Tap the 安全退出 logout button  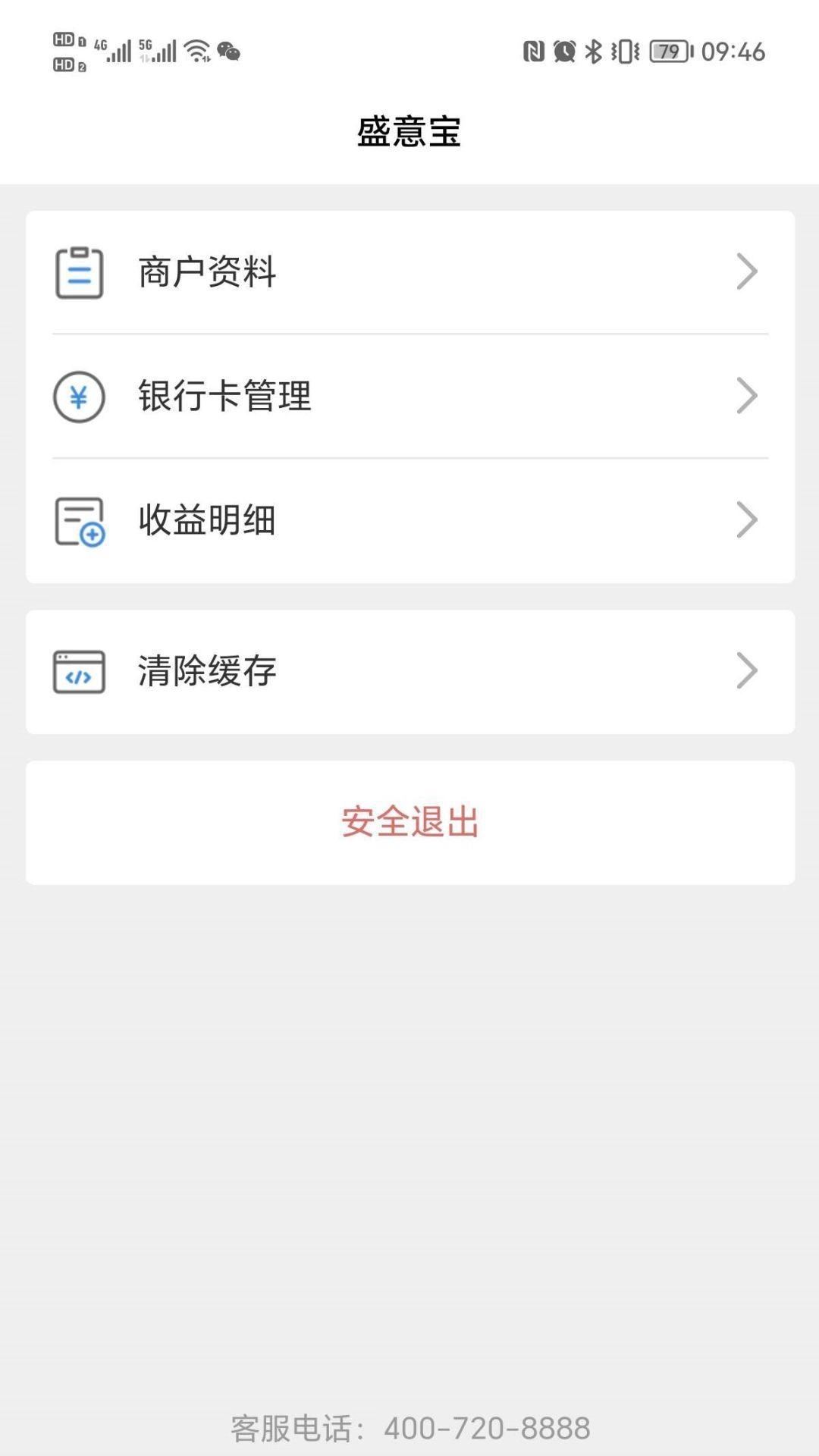(409, 821)
